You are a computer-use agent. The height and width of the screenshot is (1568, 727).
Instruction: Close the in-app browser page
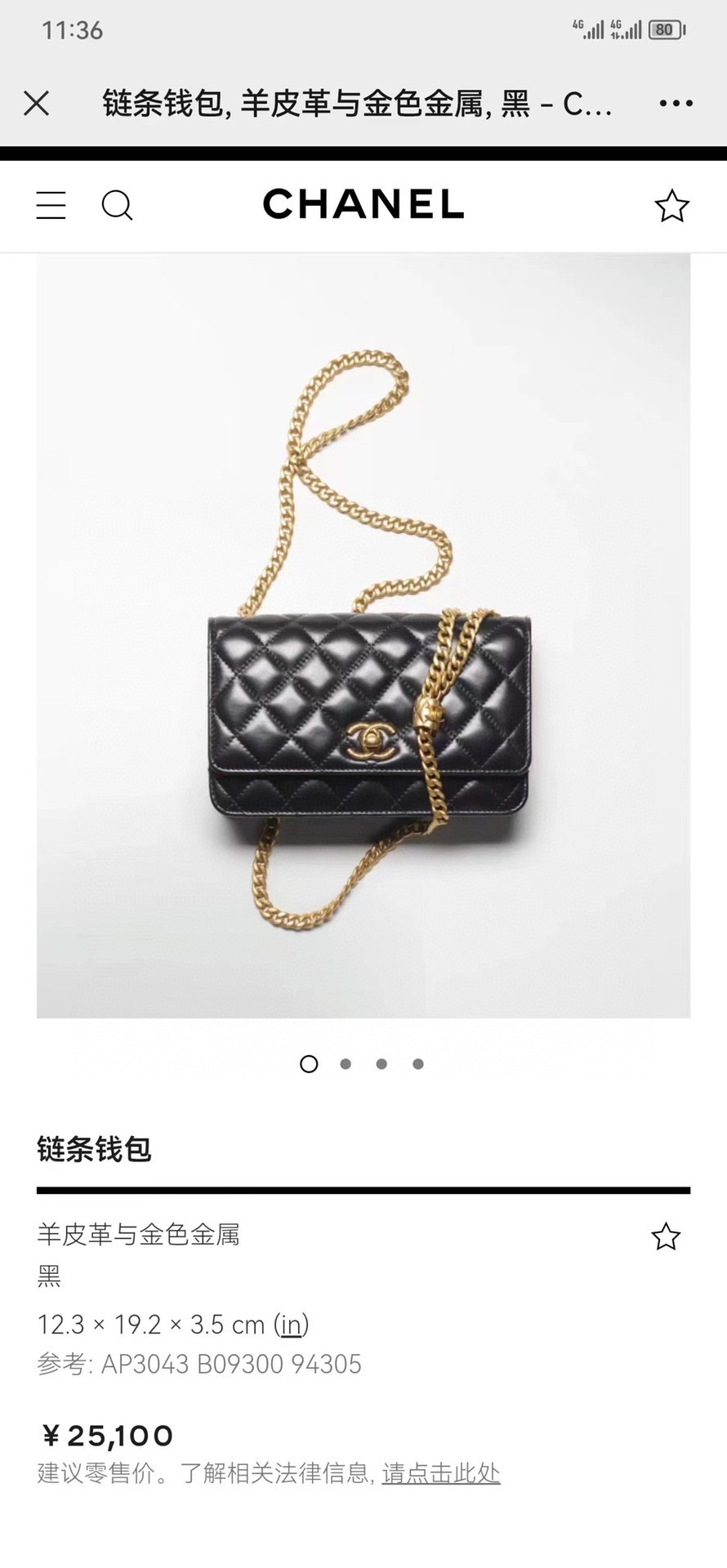click(37, 104)
